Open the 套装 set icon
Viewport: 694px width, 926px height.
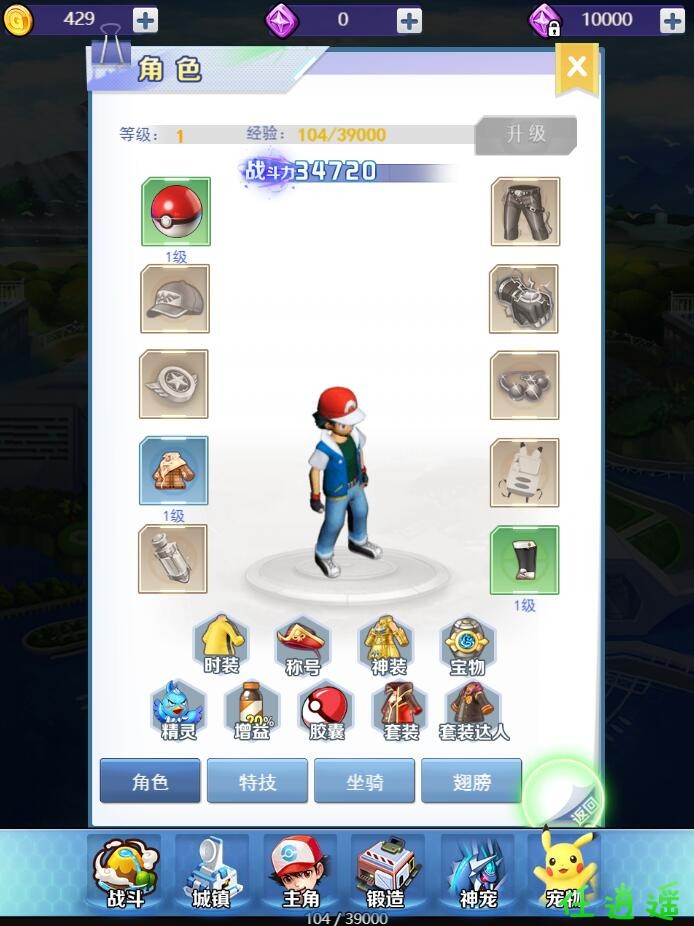coord(400,711)
